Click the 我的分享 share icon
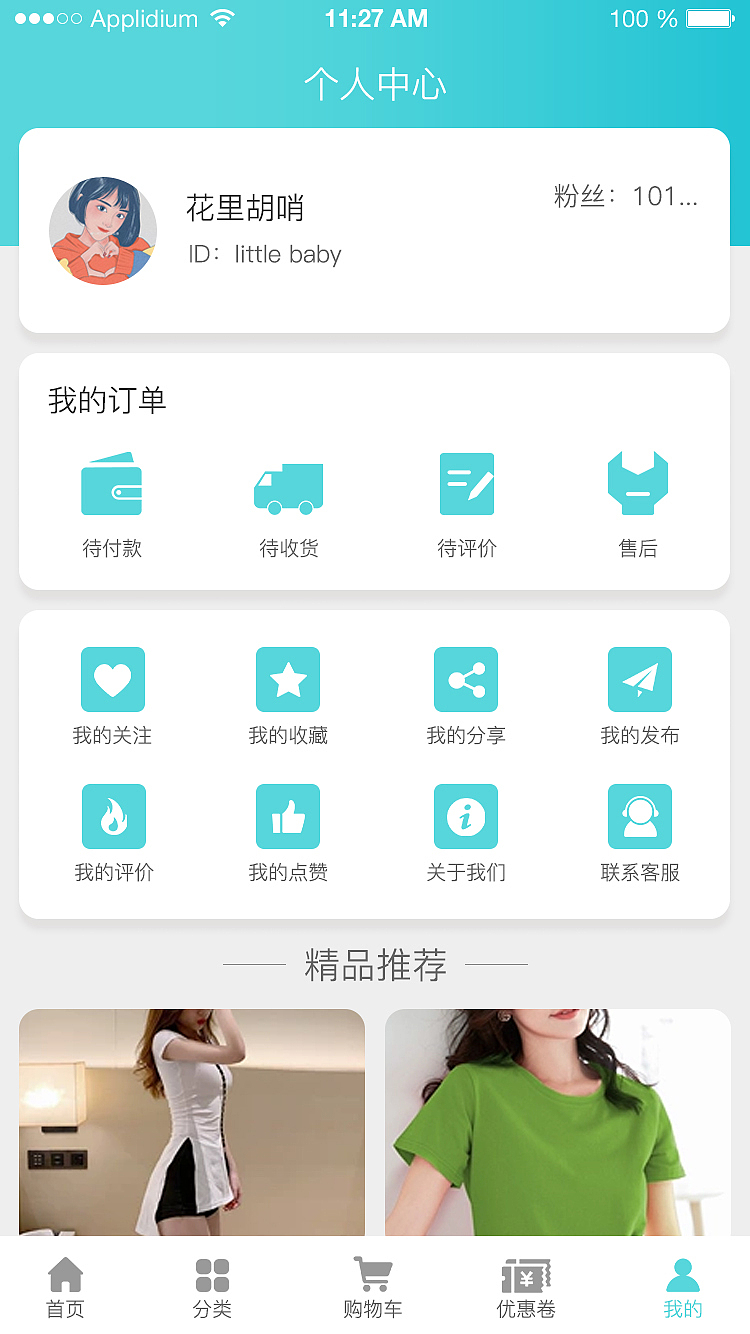This screenshot has width=750, height=1334. [x=466, y=678]
